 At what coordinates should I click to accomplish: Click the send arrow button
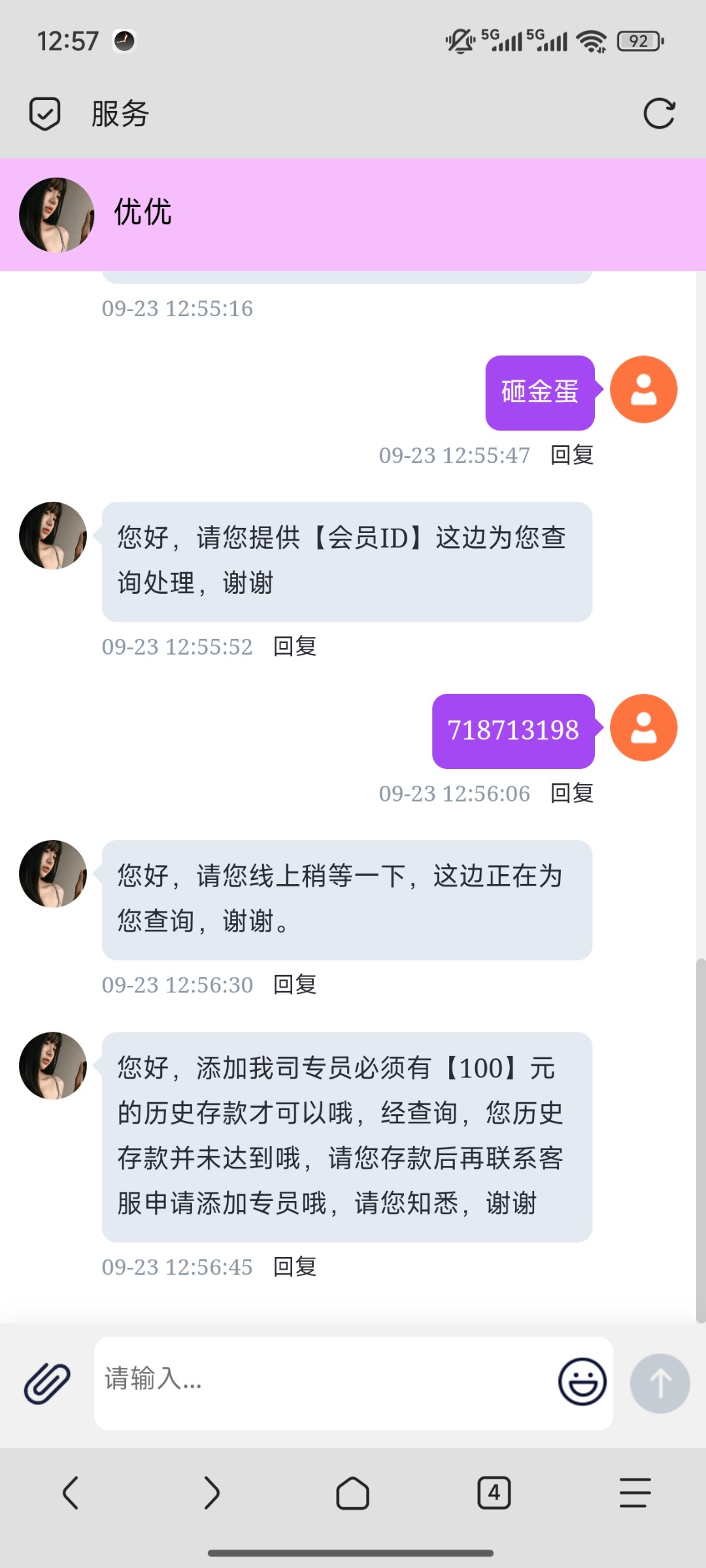click(660, 1383)
